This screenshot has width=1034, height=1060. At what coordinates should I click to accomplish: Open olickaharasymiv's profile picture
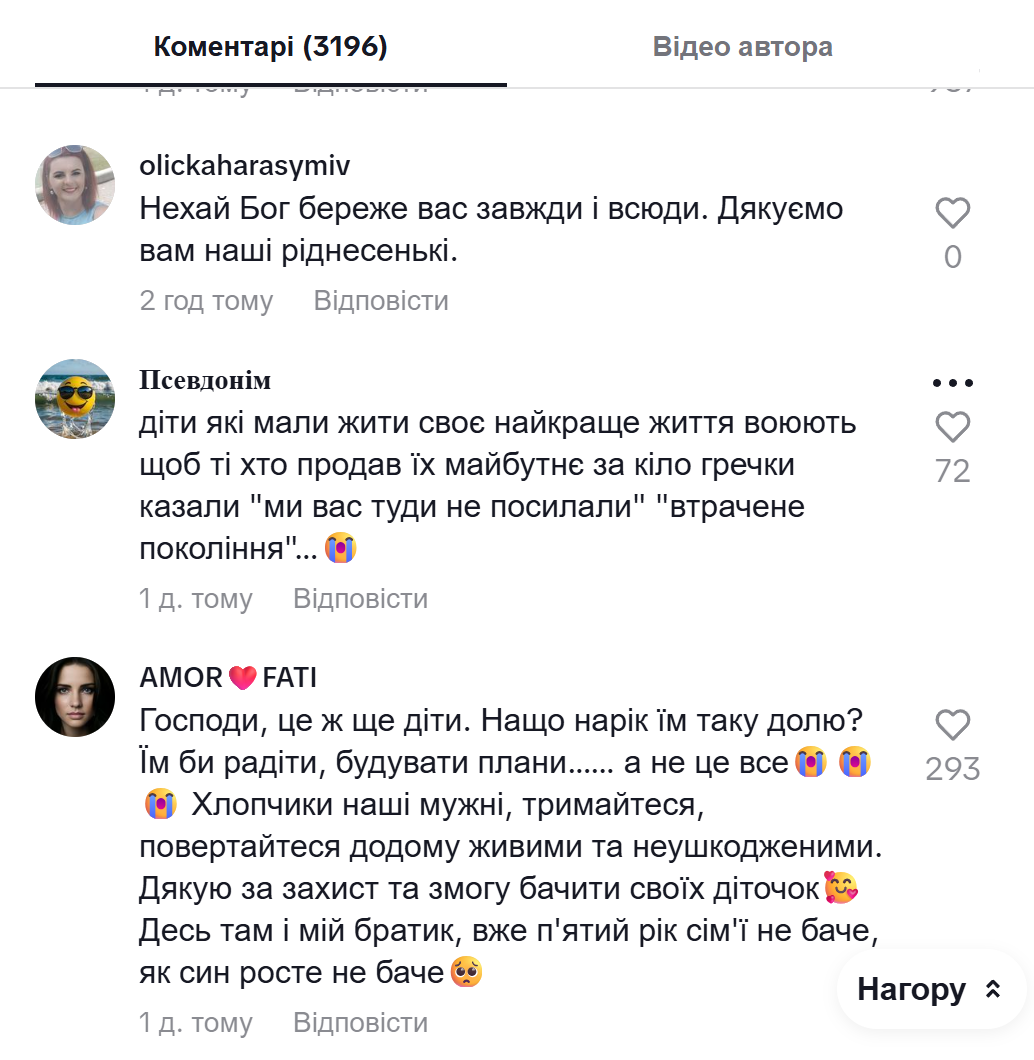tap(76, 185)
